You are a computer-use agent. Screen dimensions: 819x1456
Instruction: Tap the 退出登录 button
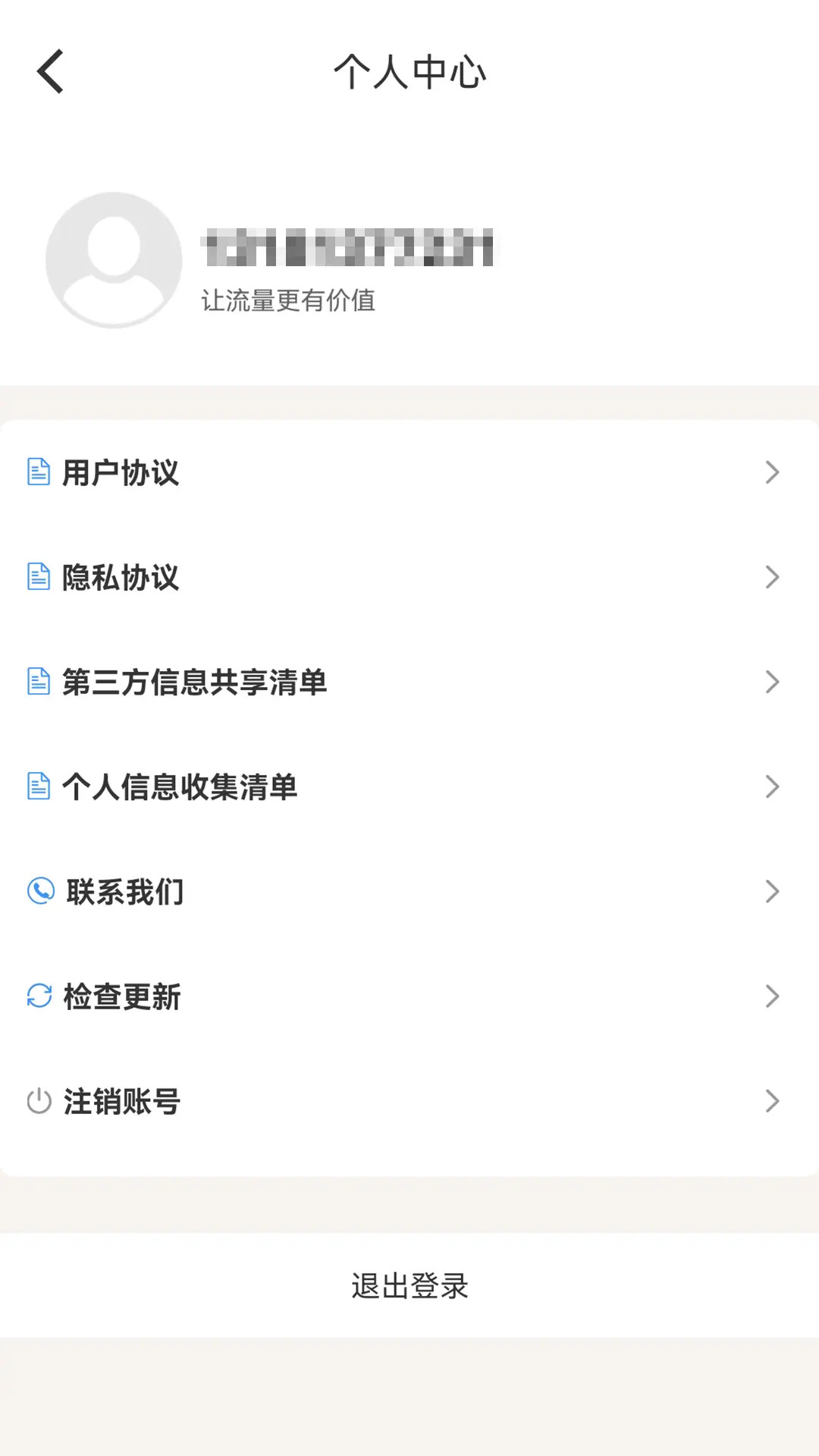pyautogui.click(x=409, y=1285)
